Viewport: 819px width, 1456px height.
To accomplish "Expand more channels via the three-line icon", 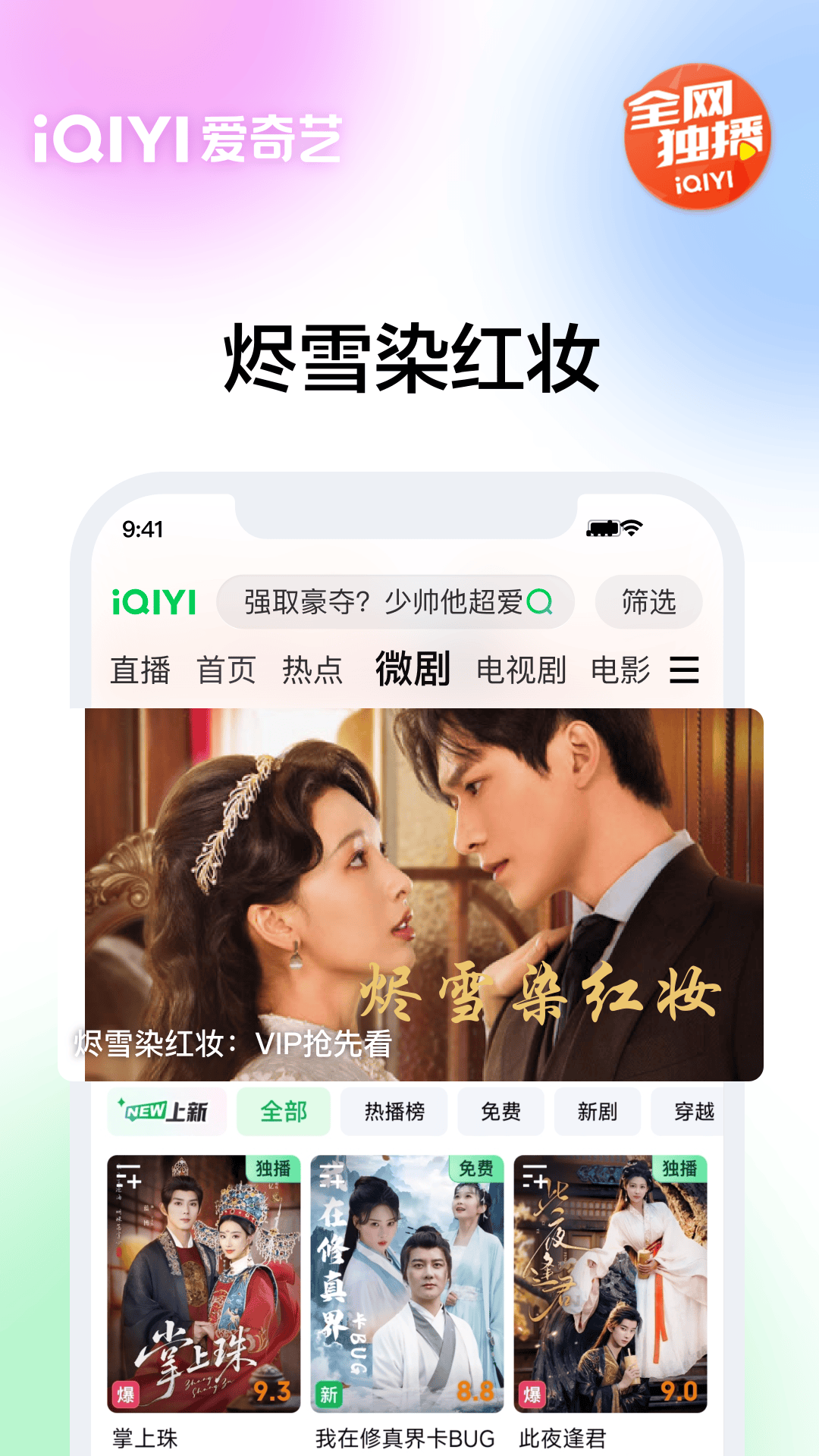I will click(685, 670).
